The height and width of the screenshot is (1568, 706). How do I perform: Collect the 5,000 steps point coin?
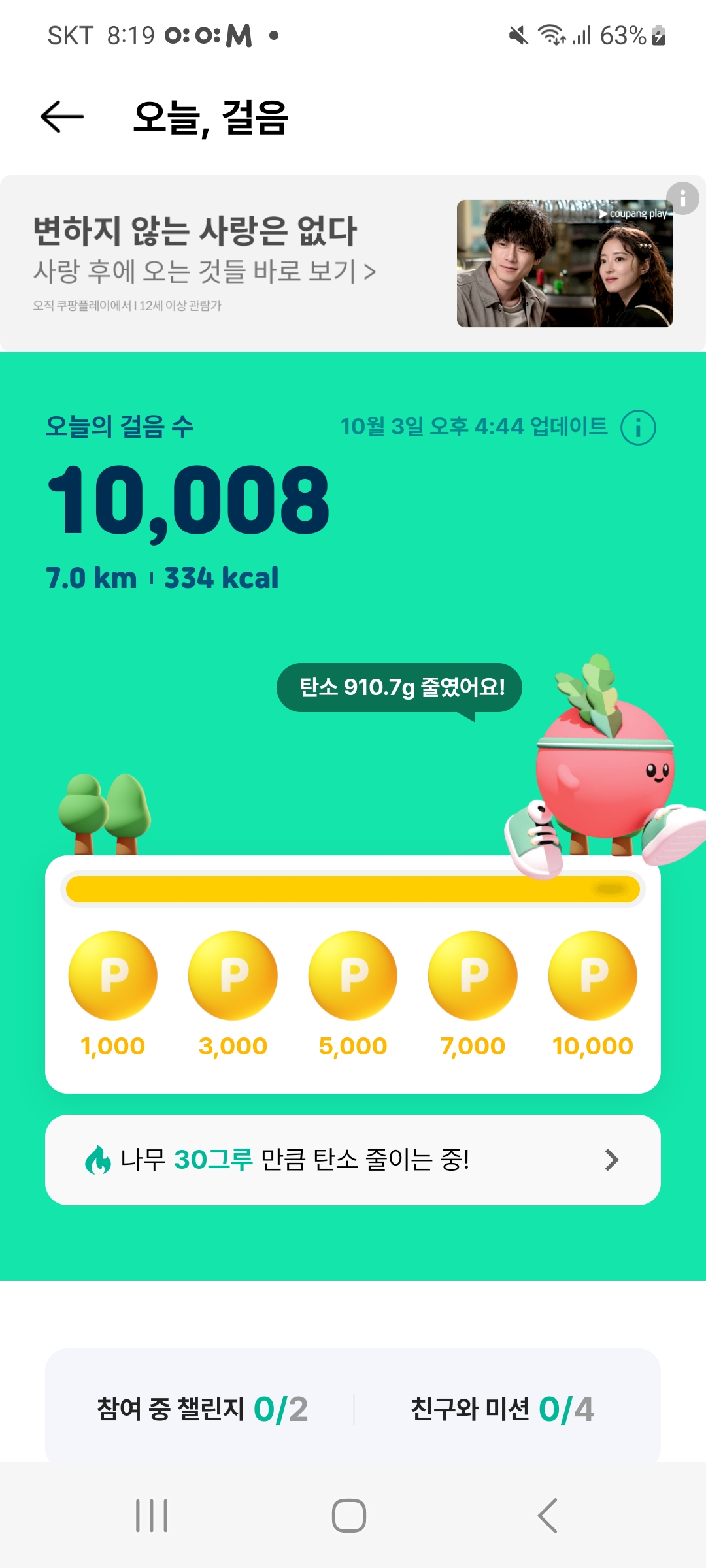click(353, 975)
